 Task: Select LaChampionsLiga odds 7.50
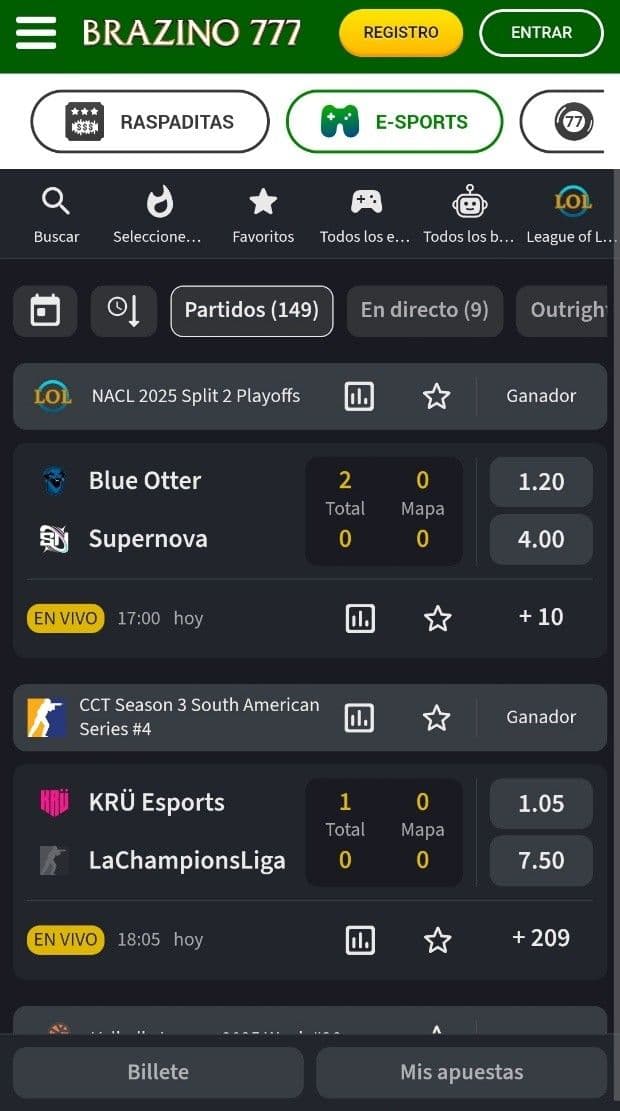click(541, 860)
